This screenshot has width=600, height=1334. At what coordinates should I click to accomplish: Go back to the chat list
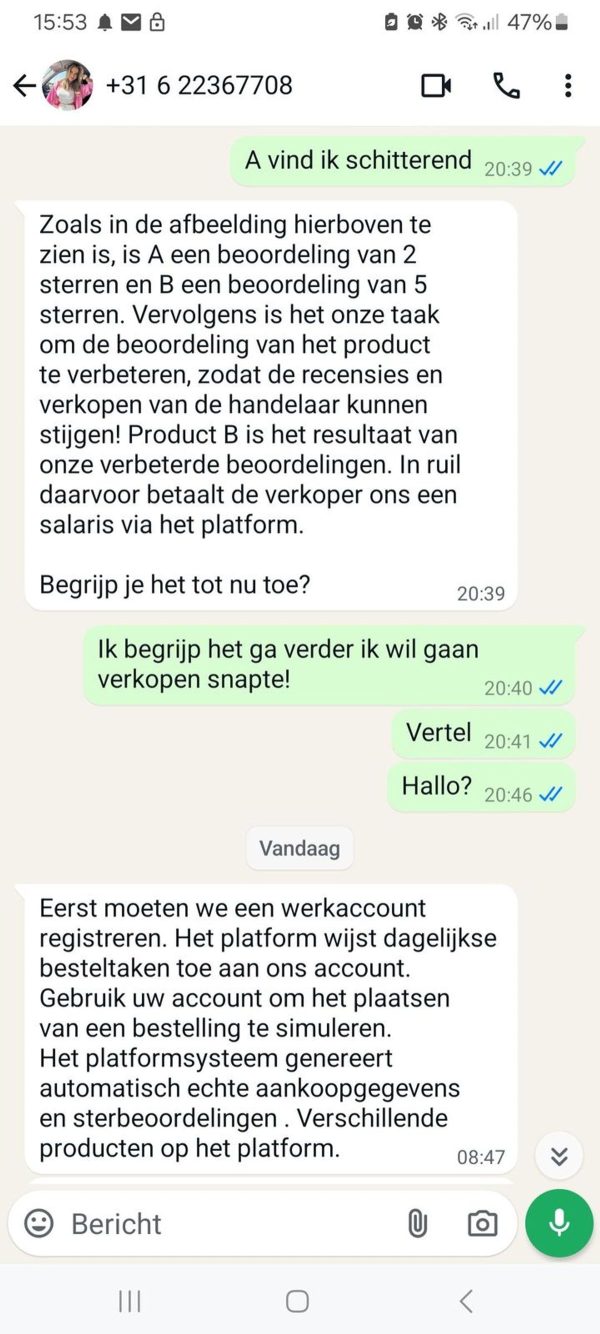[24, 86]
